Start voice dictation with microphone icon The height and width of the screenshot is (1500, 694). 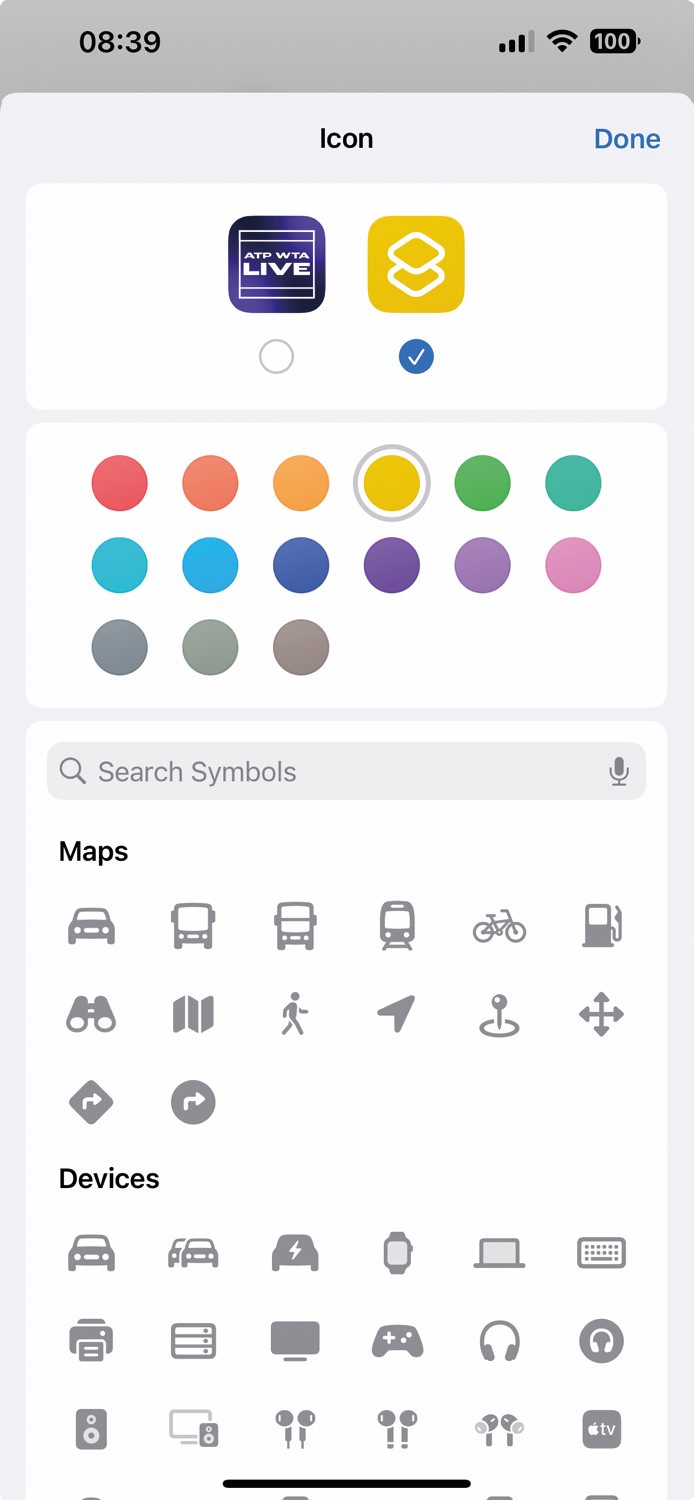click(619, 772)
